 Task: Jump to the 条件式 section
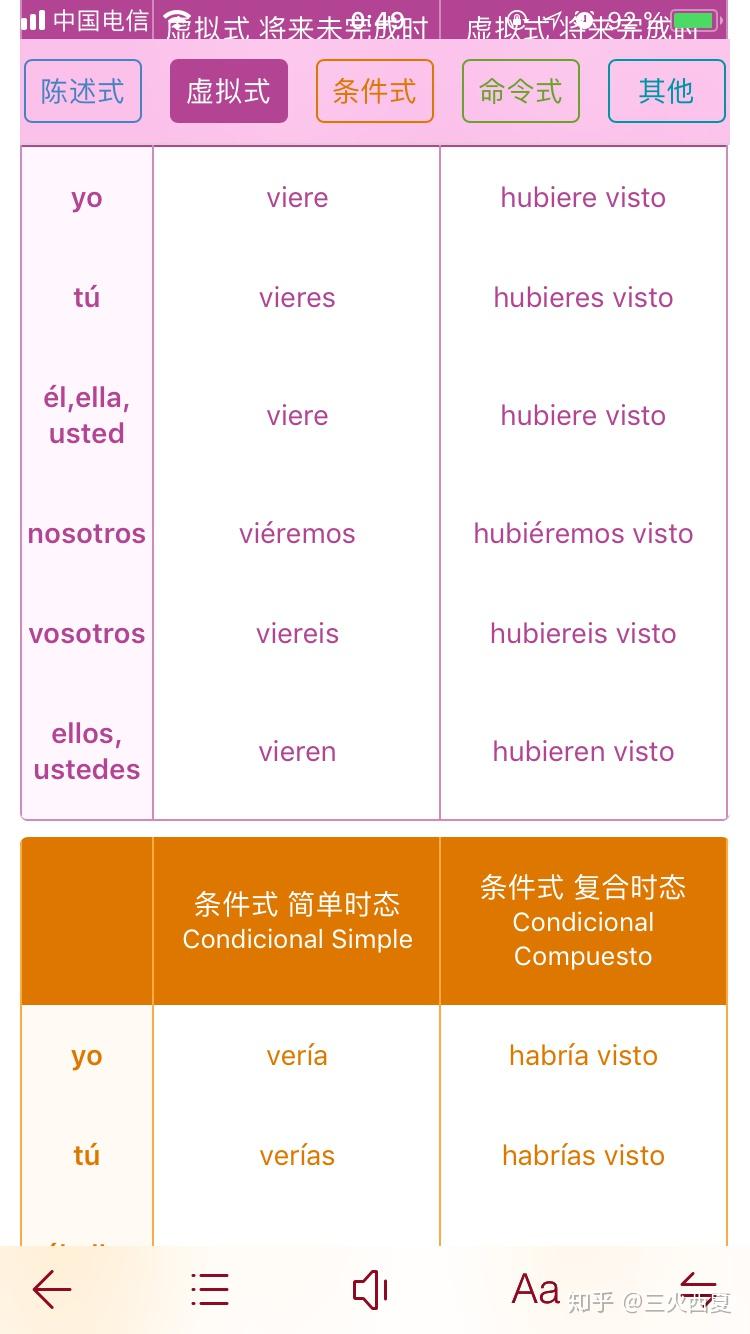point(375,91)
